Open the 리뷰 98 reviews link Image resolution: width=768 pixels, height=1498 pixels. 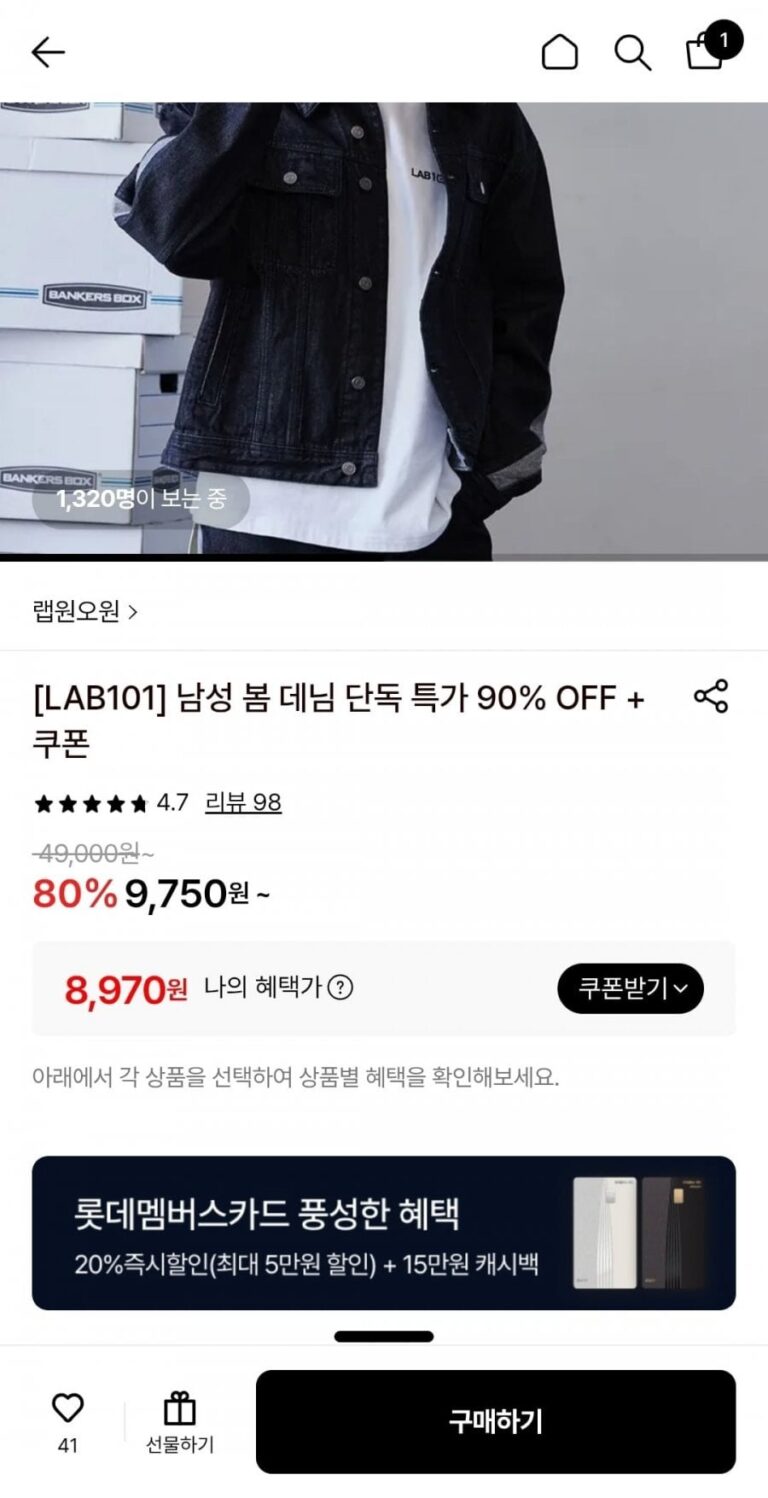coord(243,802)
